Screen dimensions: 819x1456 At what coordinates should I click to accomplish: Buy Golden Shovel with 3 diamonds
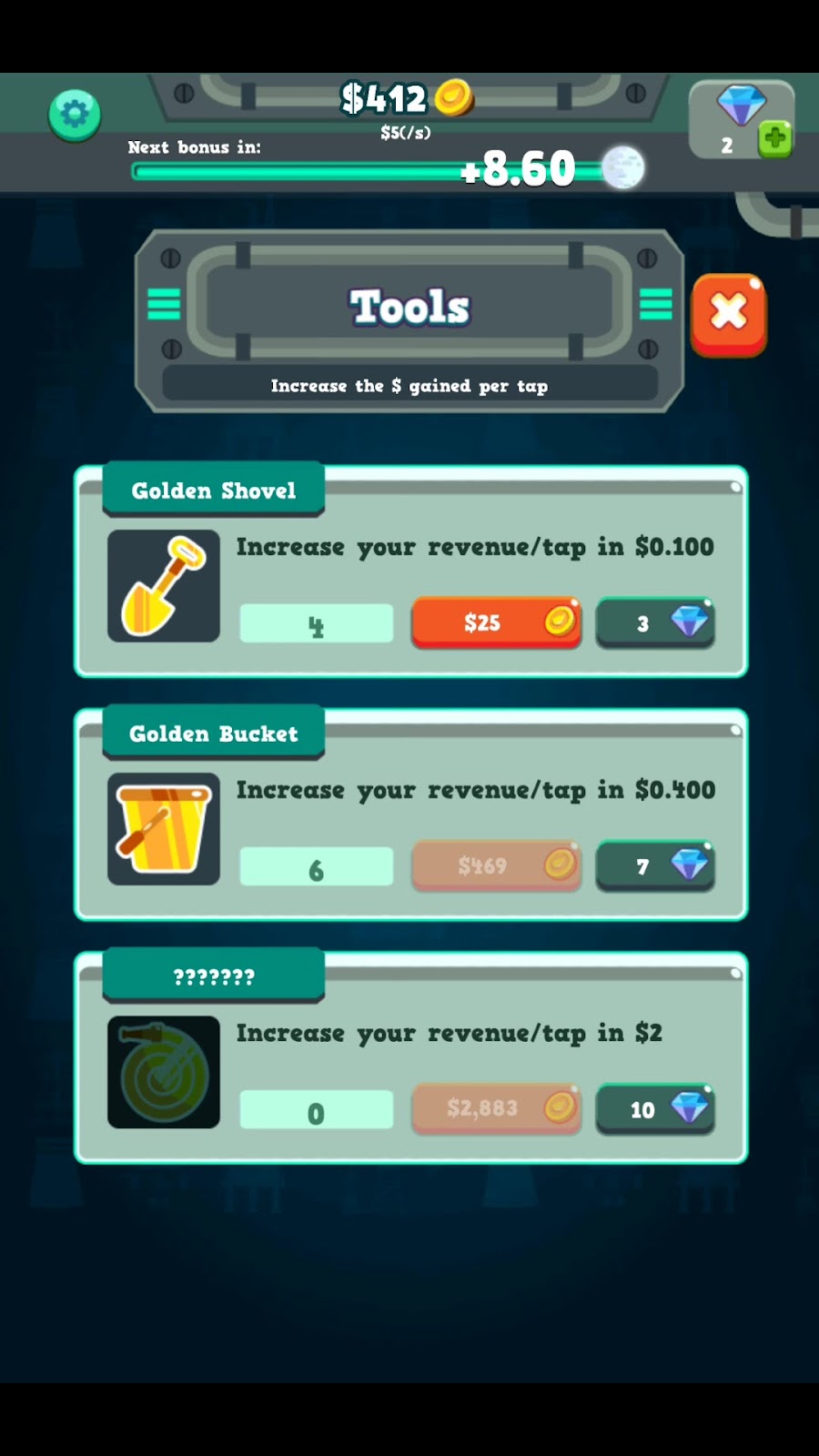click(x=655, y=622)
